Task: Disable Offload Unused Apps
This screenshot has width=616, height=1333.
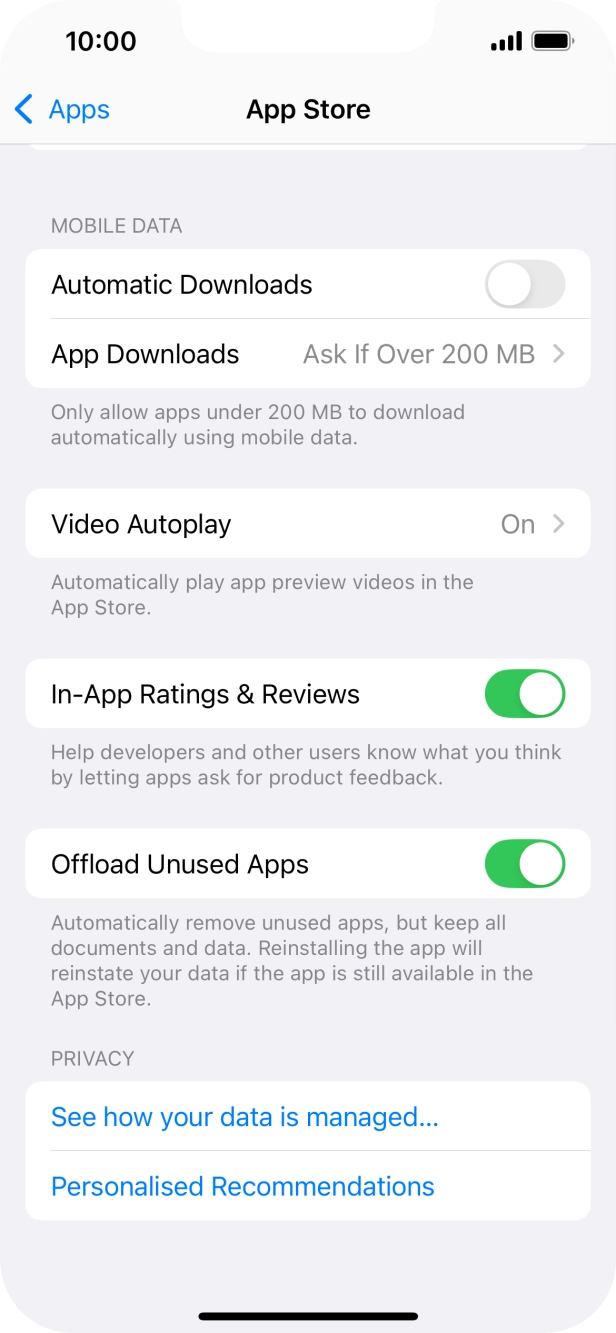Action: pos(524,864)
